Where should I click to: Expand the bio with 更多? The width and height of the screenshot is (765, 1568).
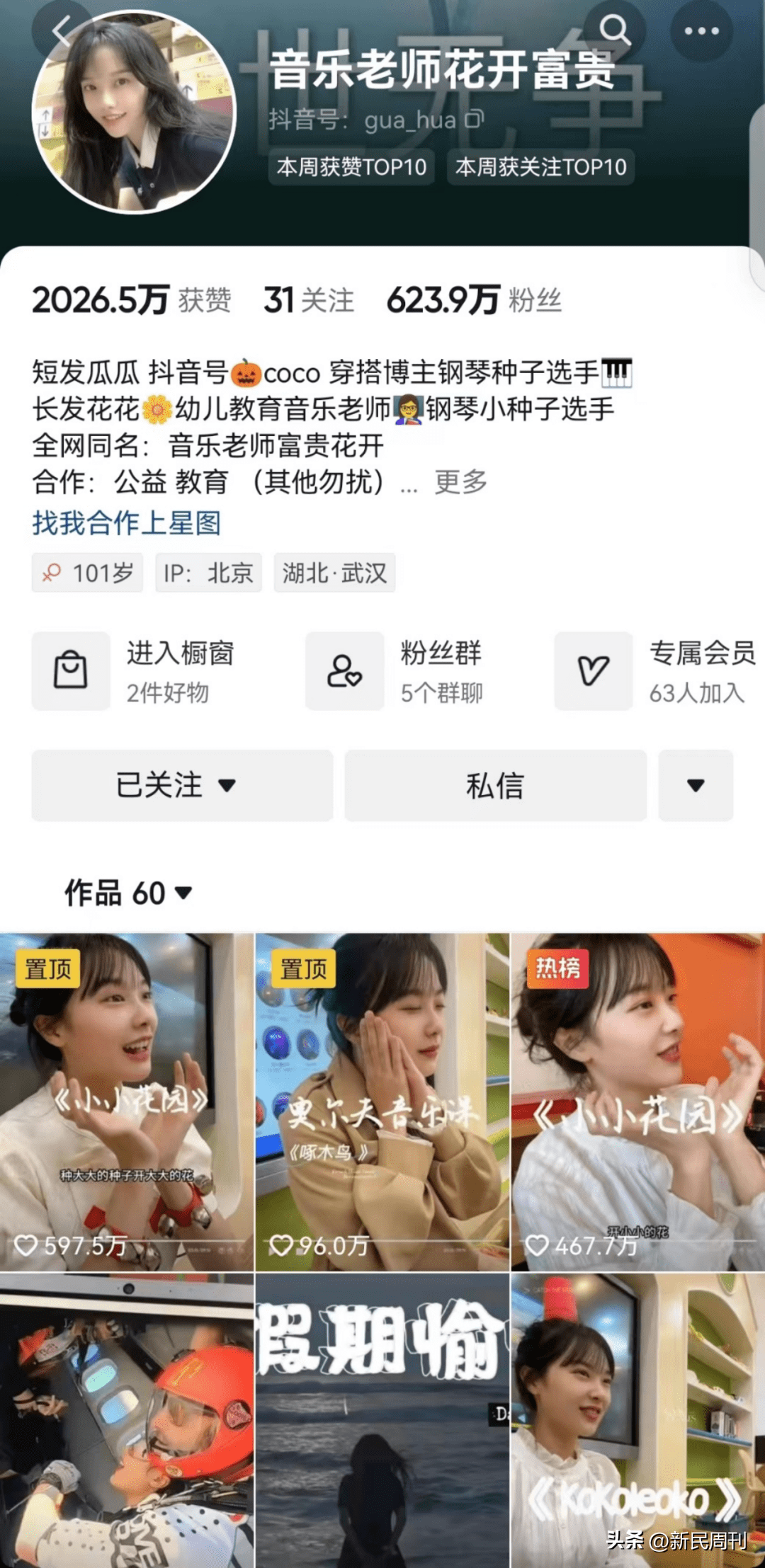tap(461, 482)
